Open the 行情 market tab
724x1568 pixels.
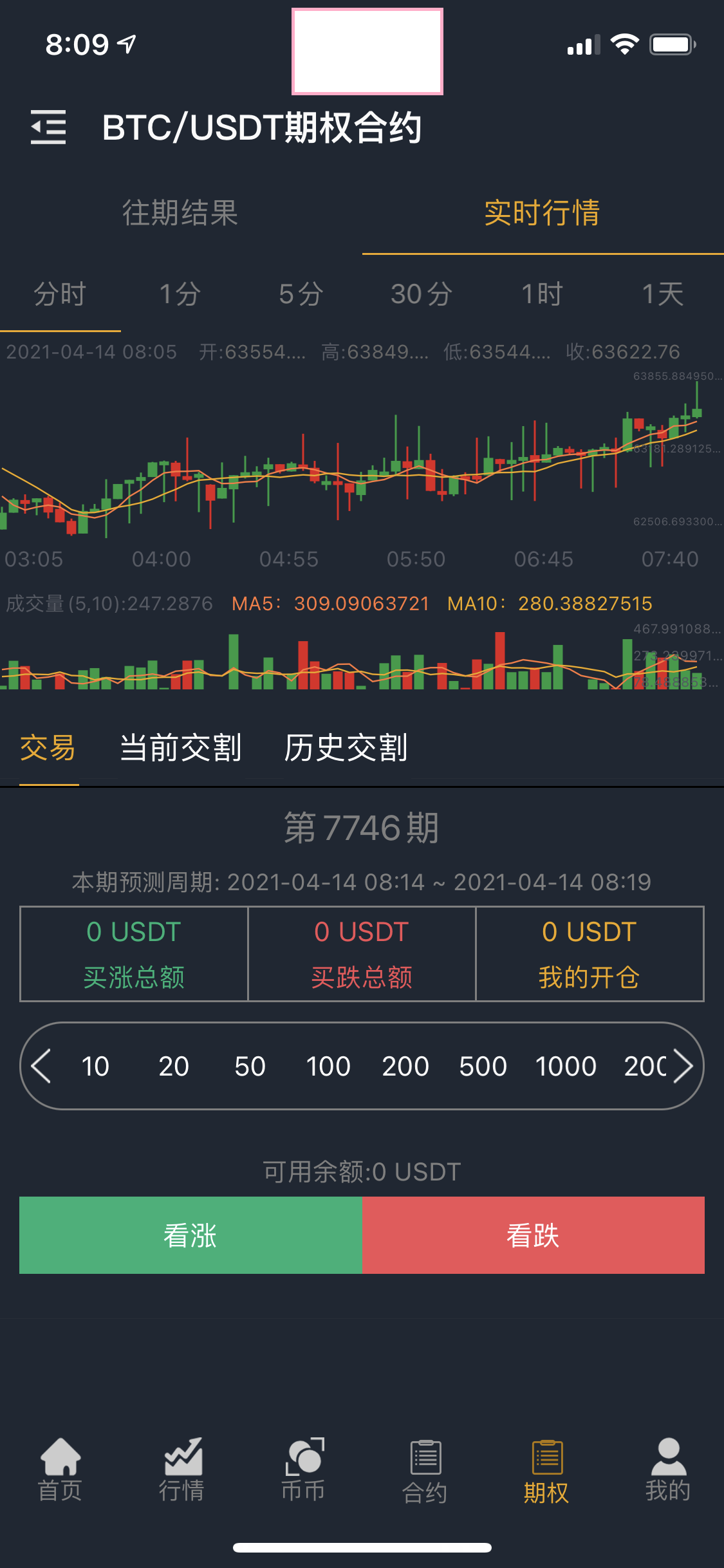pyautogui.click(x=182, y=1470)
